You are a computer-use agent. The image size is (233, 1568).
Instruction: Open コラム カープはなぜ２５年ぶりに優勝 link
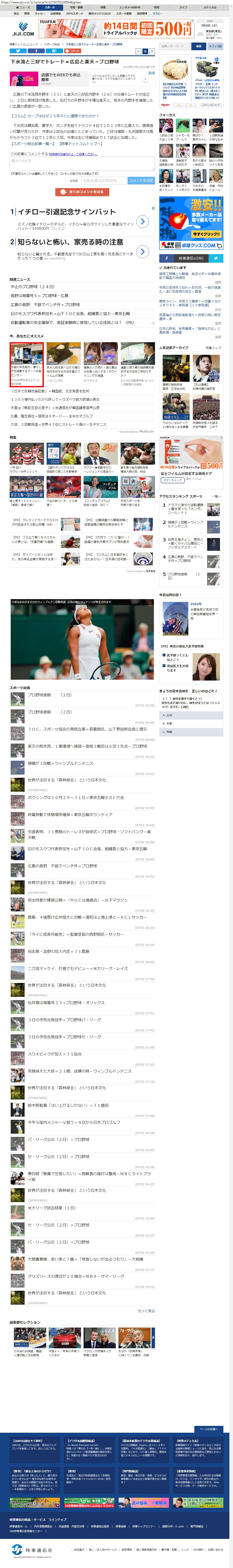[x=55, y=116]
